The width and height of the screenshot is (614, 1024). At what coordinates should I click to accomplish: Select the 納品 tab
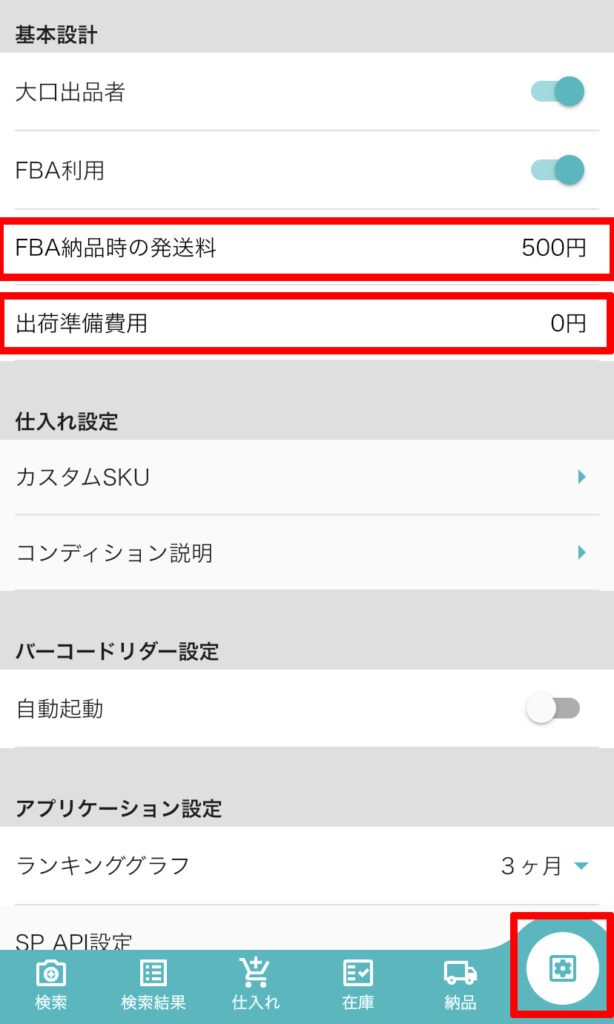(x=460, y=984)
